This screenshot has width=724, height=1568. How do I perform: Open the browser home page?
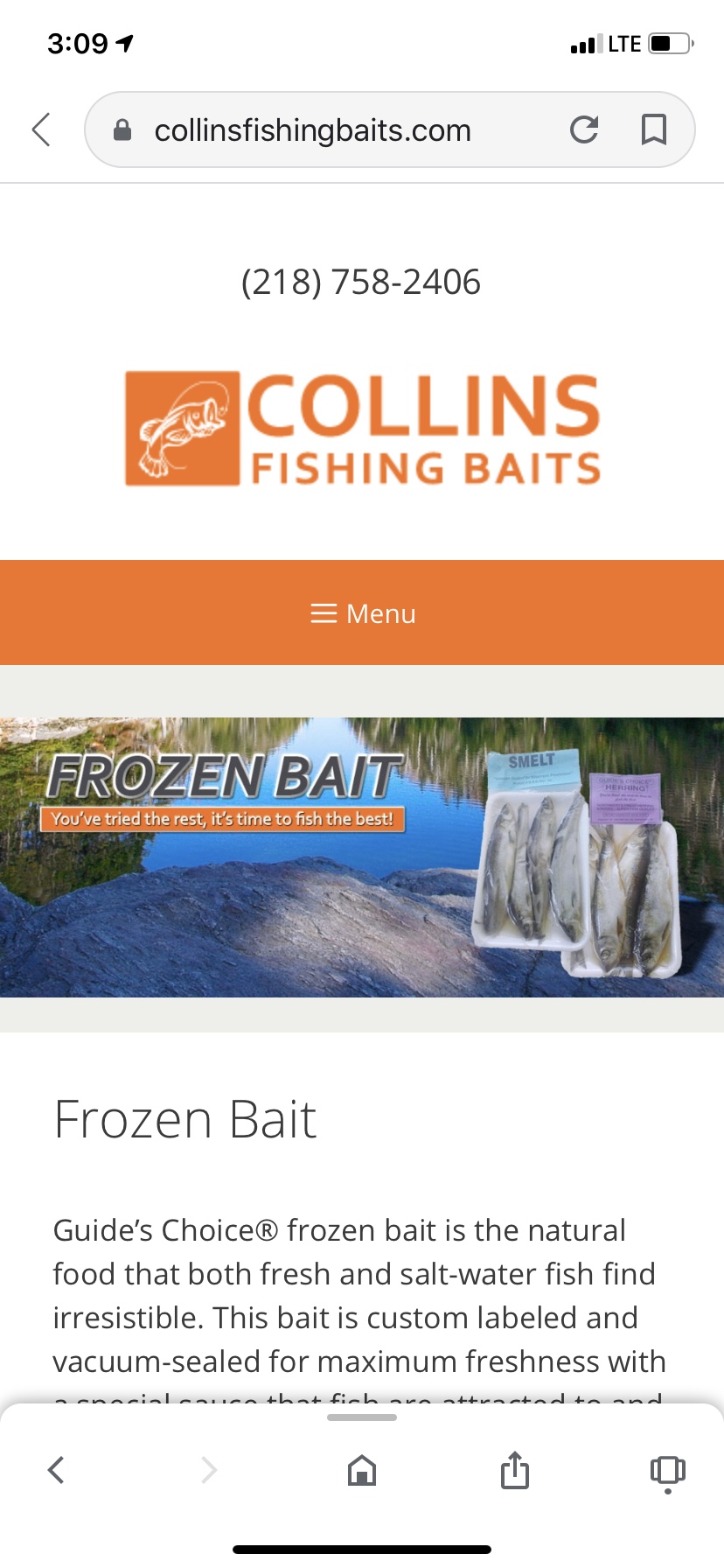pos(362,1470)
